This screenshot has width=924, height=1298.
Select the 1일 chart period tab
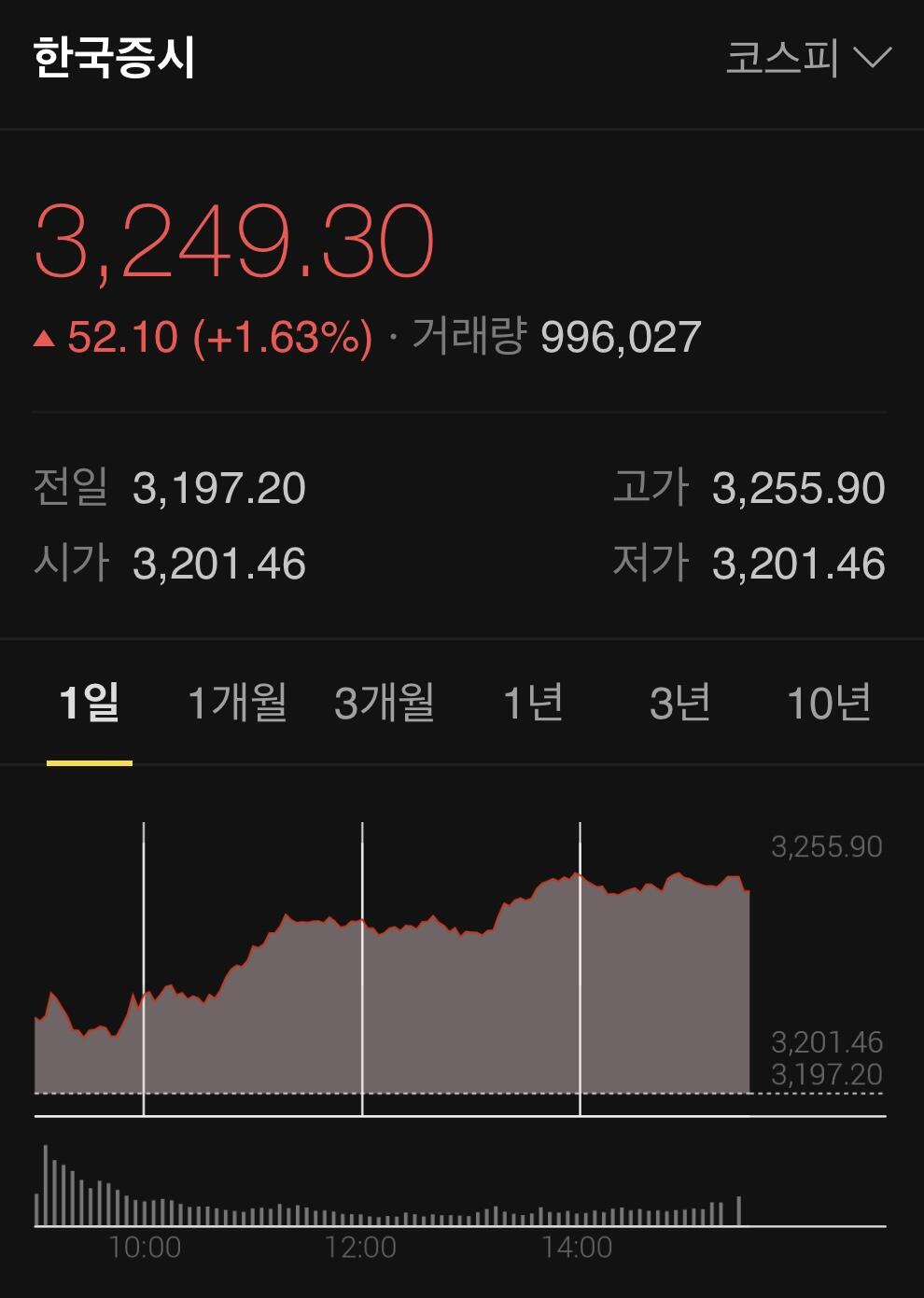pyautogui.click(x=90, y=702)
